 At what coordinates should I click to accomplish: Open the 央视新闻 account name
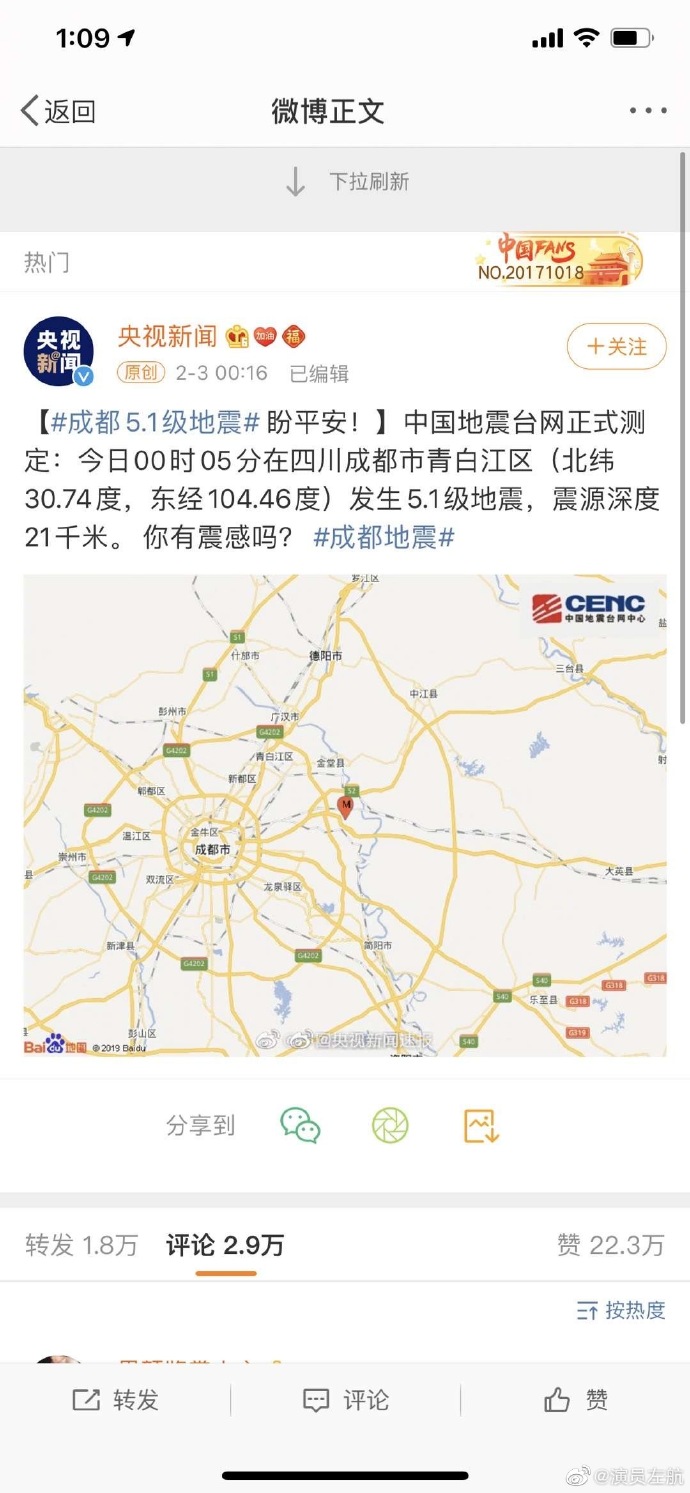[167, 337]
